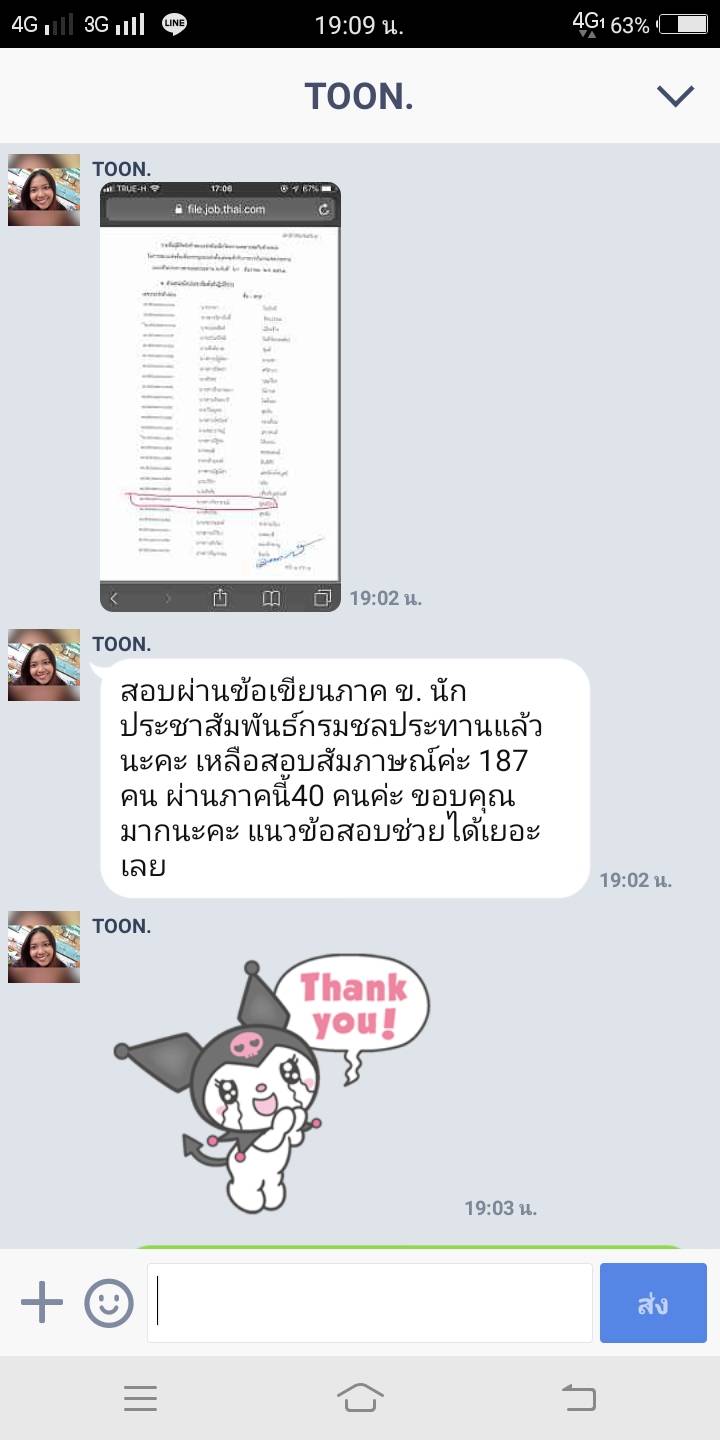Open TOON.'s profile photo beside the exam message

point(44,665)
